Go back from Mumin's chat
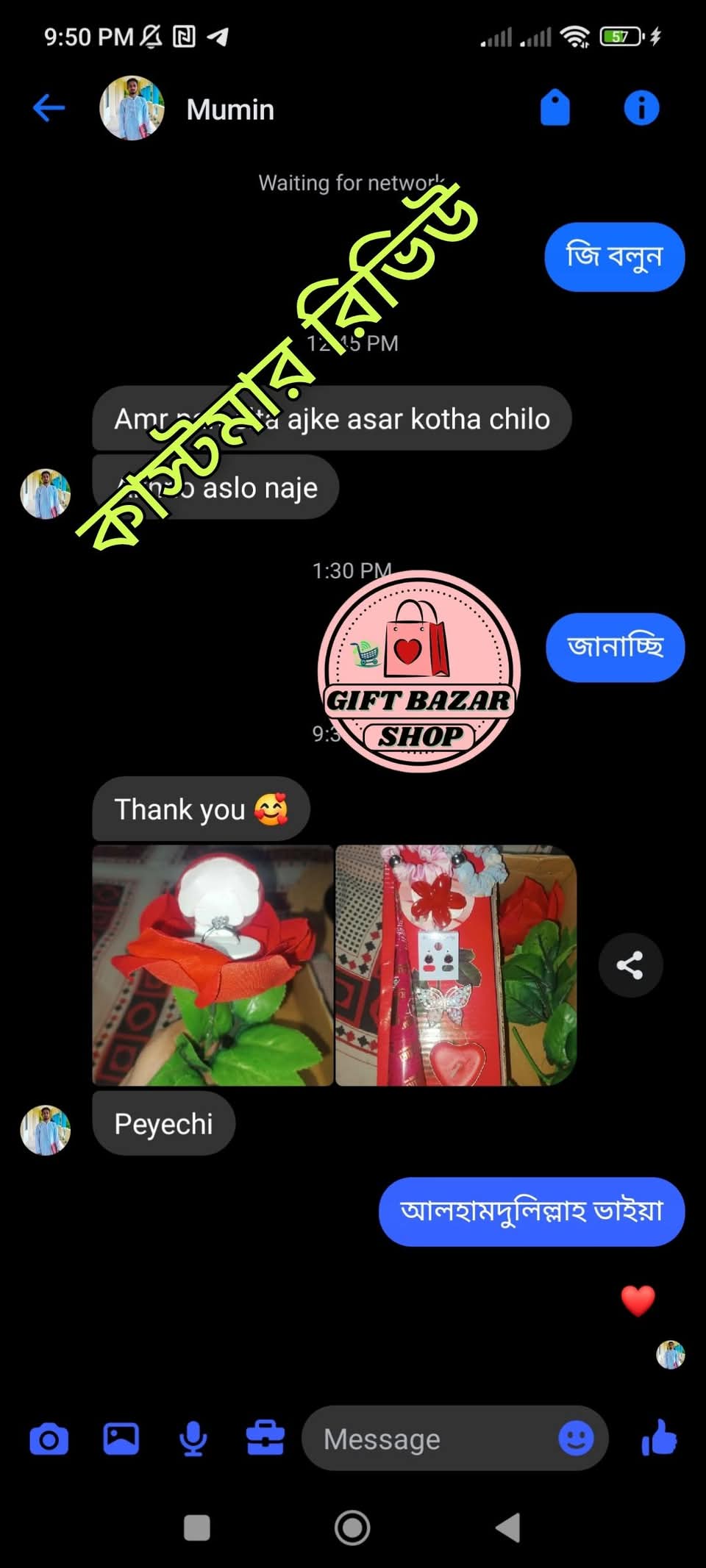Screen dimensions: 706x1568 [49, 108]
